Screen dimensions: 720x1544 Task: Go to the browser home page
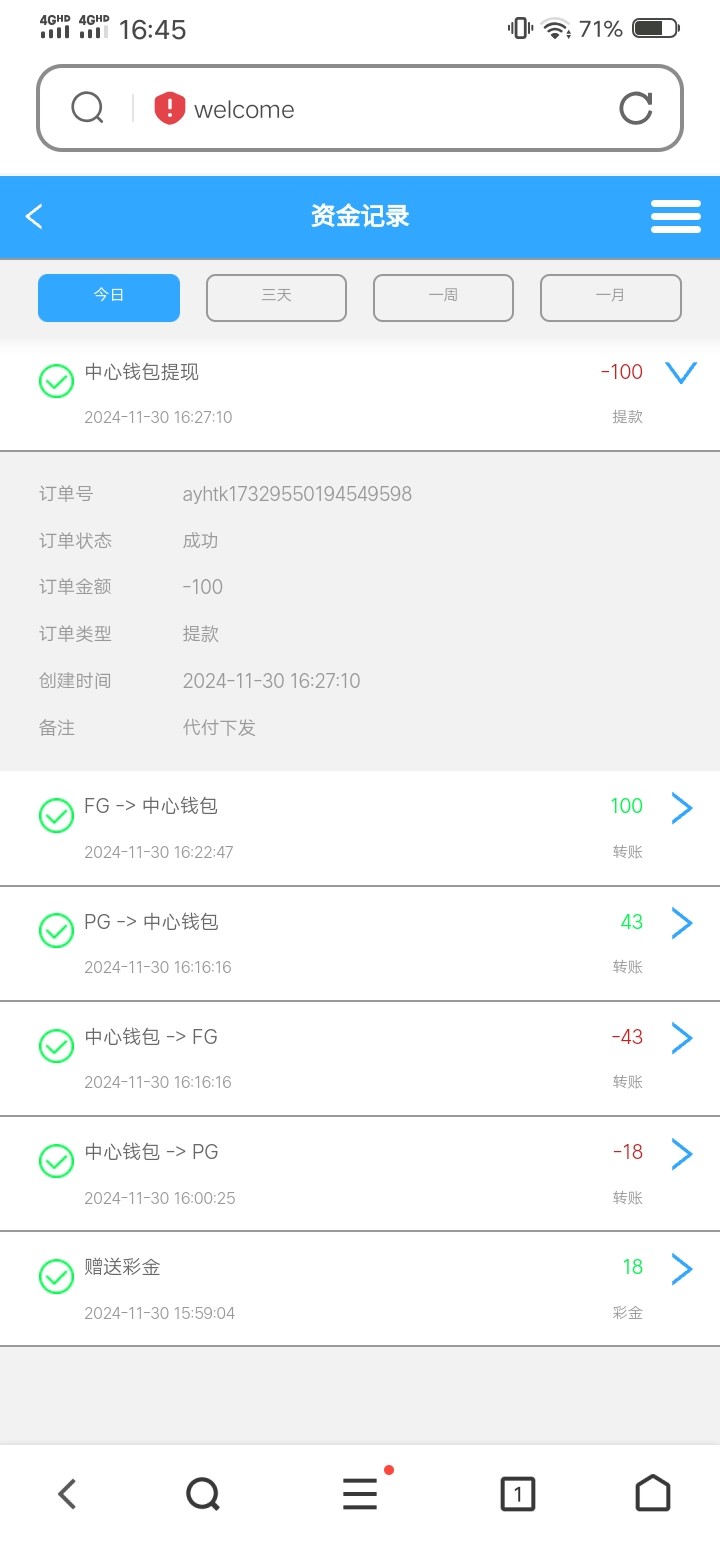pyautogui.click(x=653, y=1494)
